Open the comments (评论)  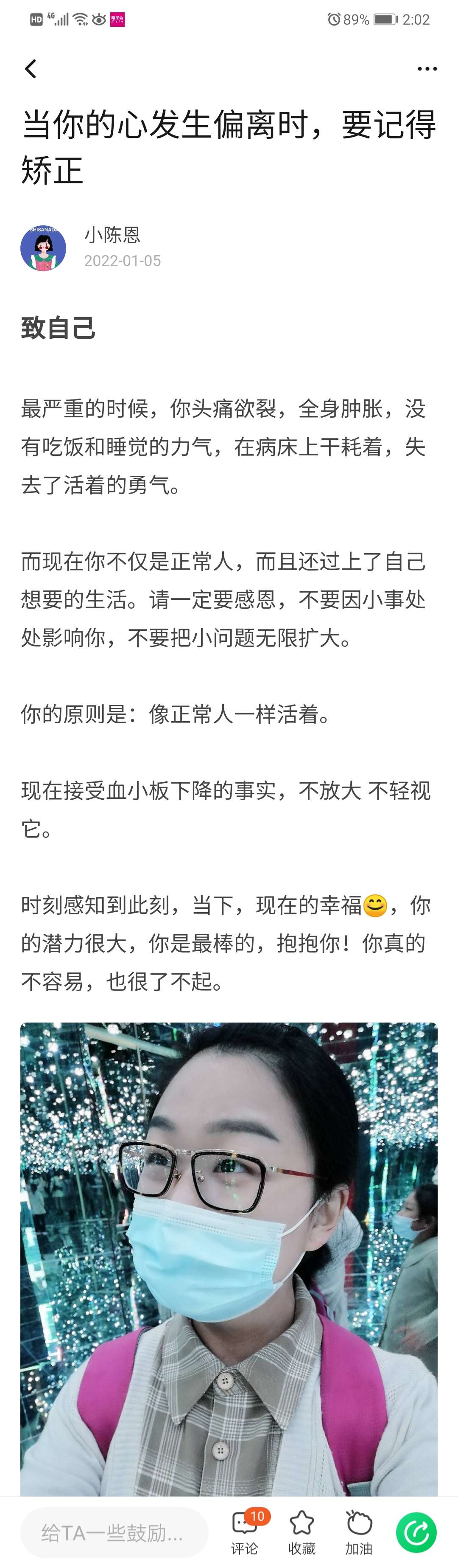tap(245, 1531)
